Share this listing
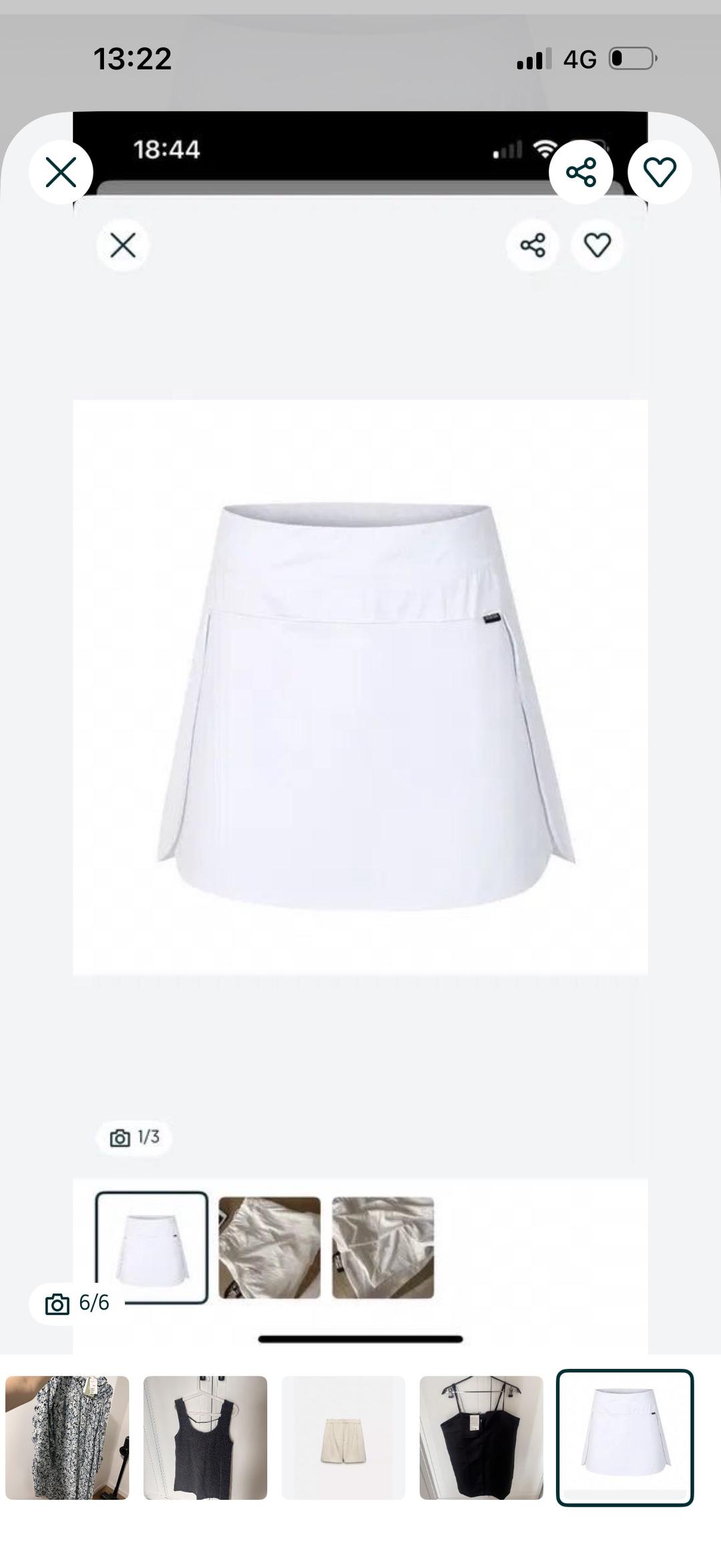This screenshot has height=1568, width=721. tap(581, 172)
